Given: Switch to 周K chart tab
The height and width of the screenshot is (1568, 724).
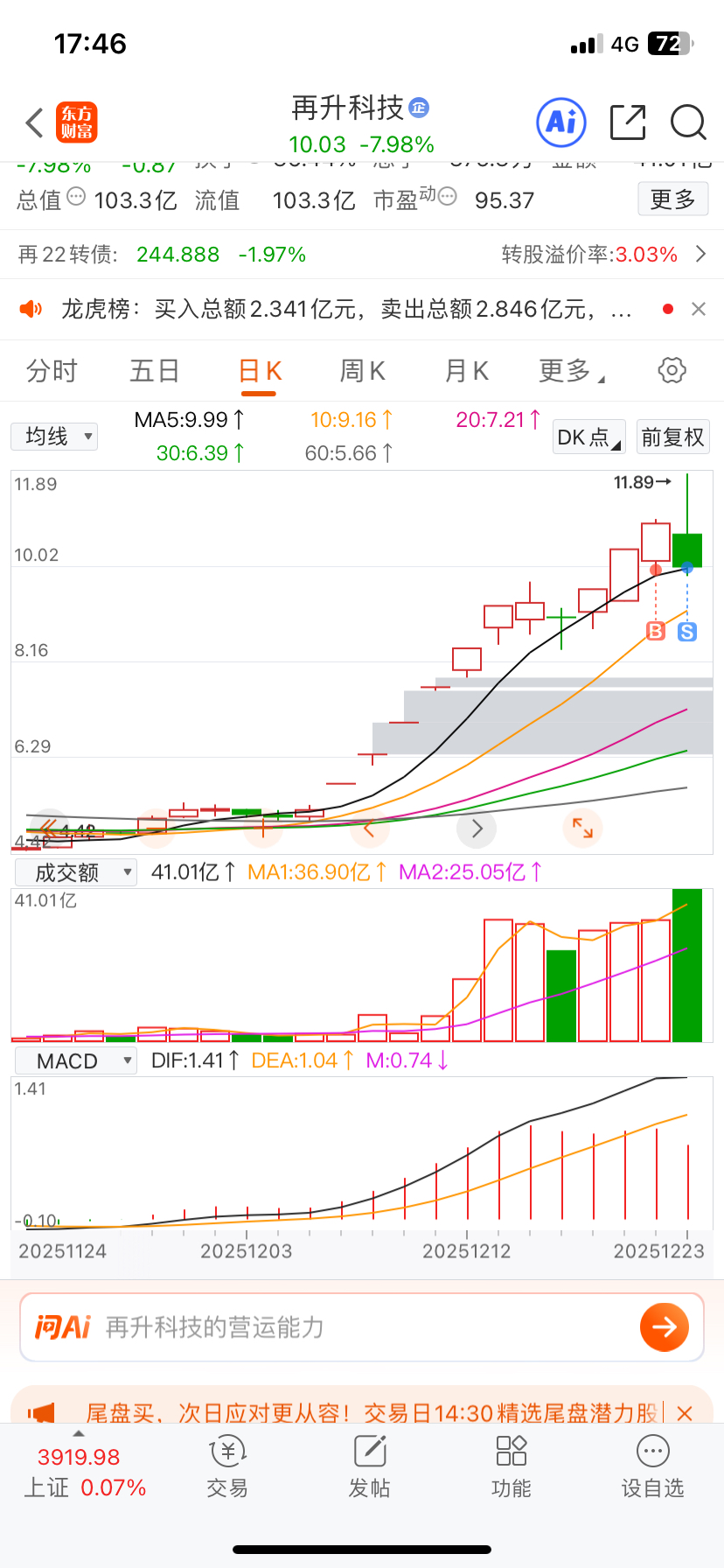Looking at the screenshot, I should click(362, 371).
